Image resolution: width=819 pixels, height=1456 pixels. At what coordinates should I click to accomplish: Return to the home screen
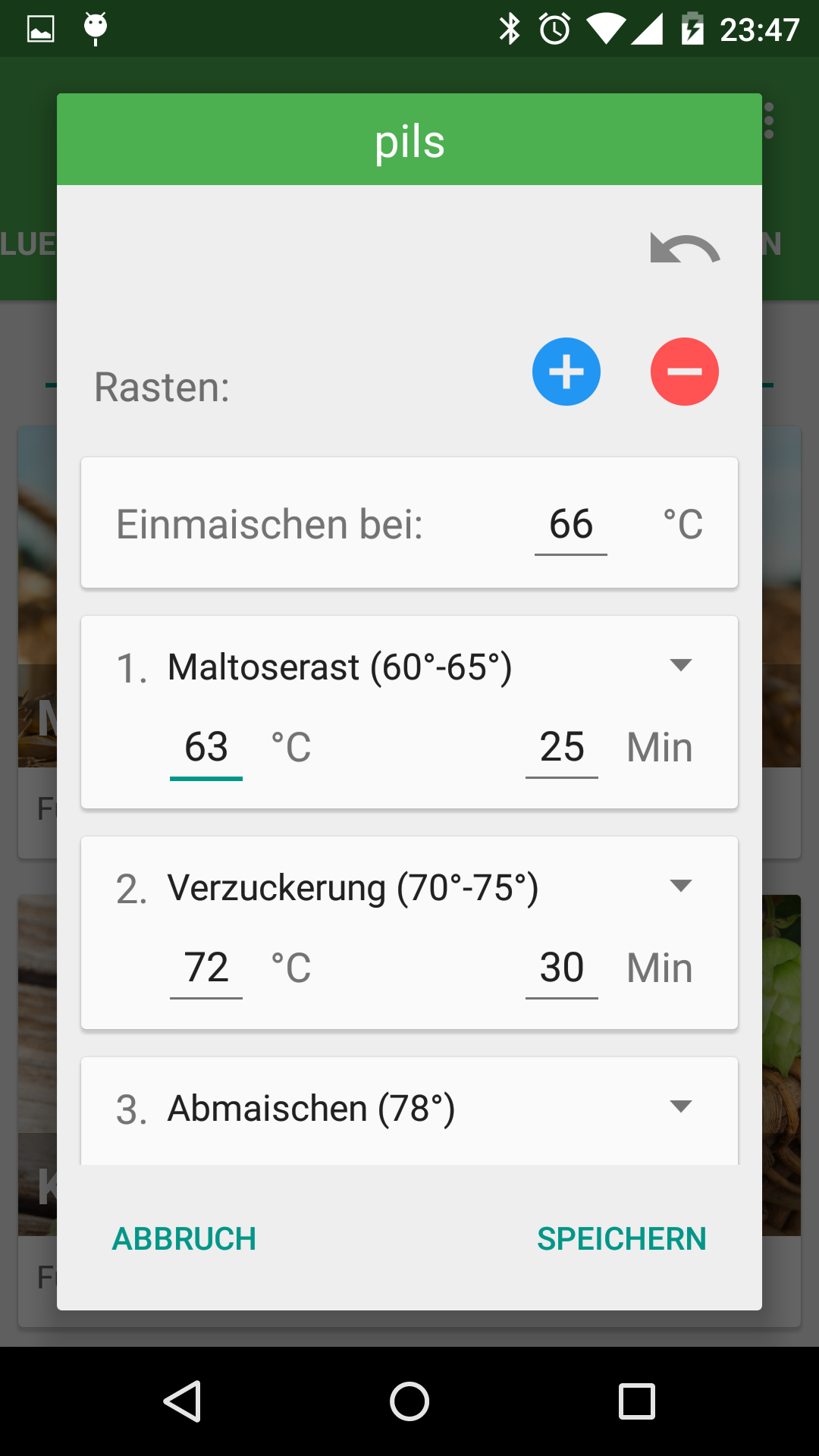[x=409, y=1401]
